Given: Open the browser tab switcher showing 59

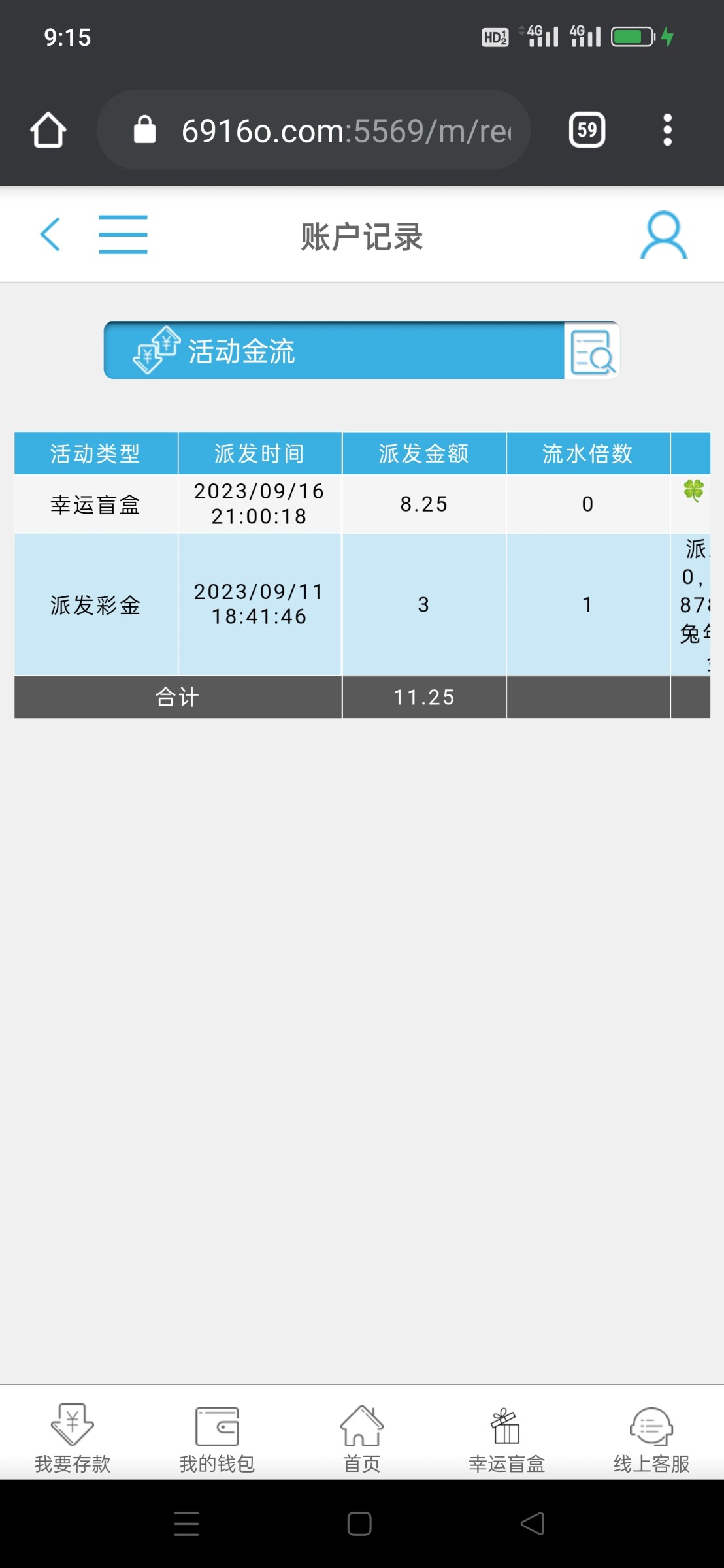Looking at the screenshot, I should [x=587, y=130].
